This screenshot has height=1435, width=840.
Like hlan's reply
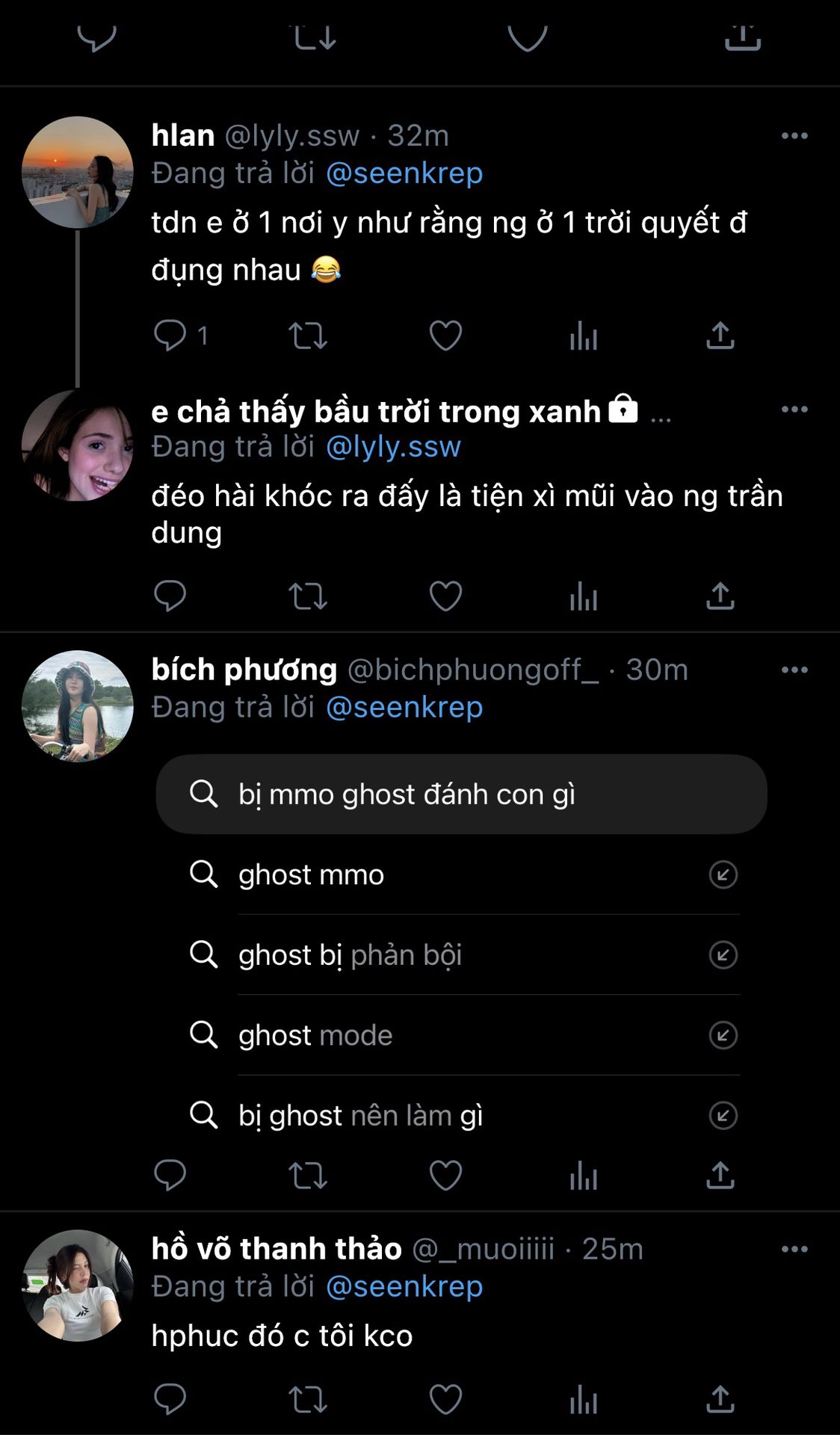point(445,336)
